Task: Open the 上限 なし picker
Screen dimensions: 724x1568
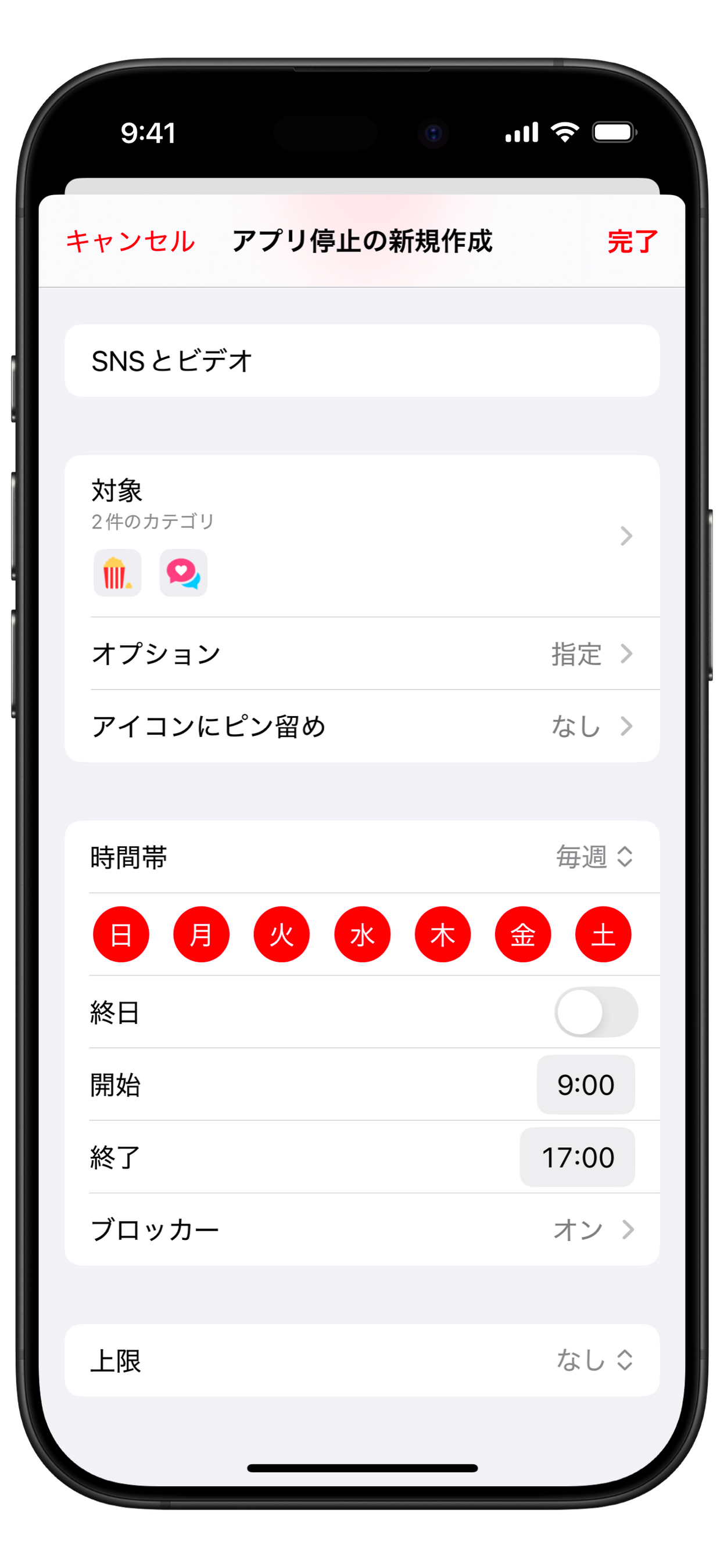Action: pos(594,1361)
